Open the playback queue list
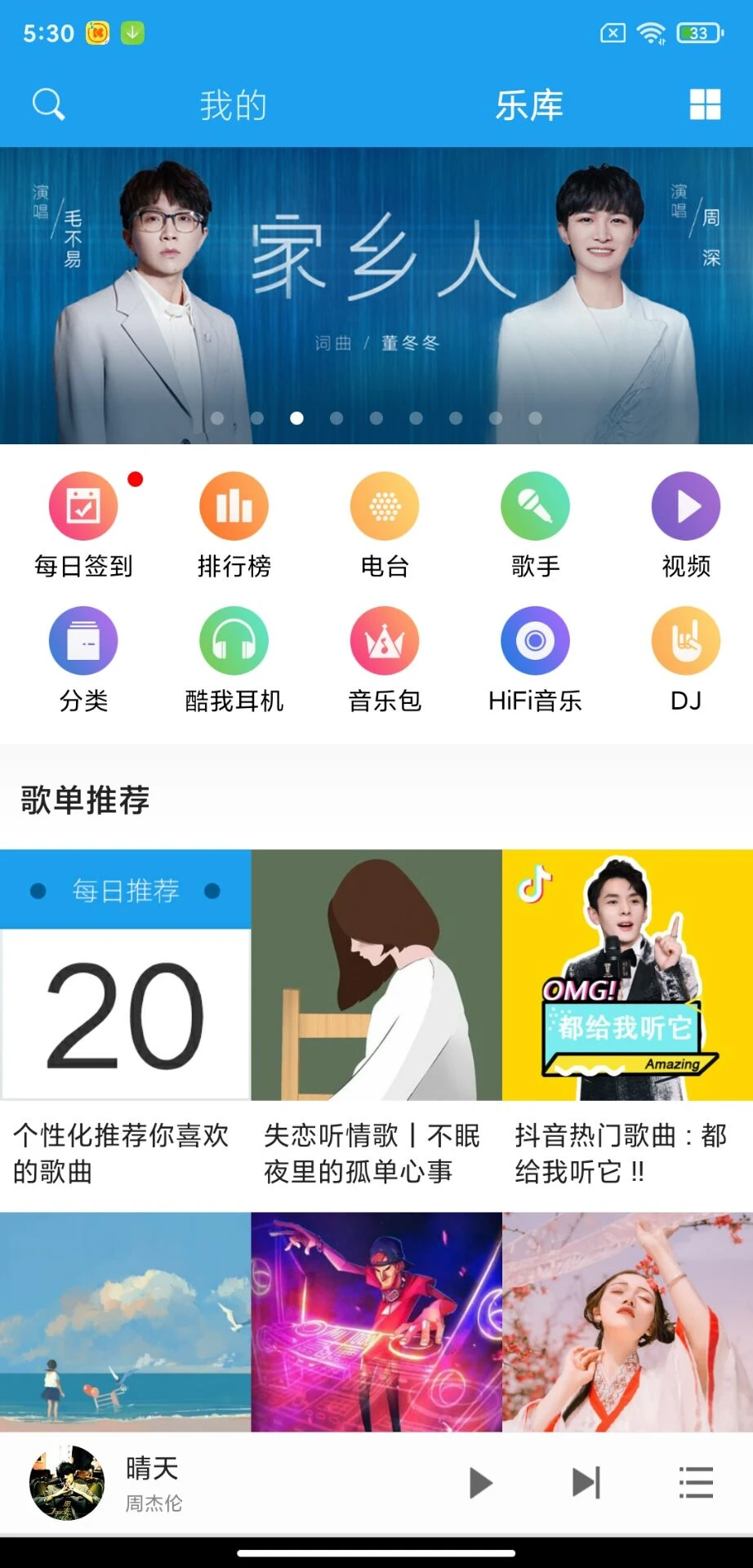Screen dimensions: 753x1568 click(696, 1483)
